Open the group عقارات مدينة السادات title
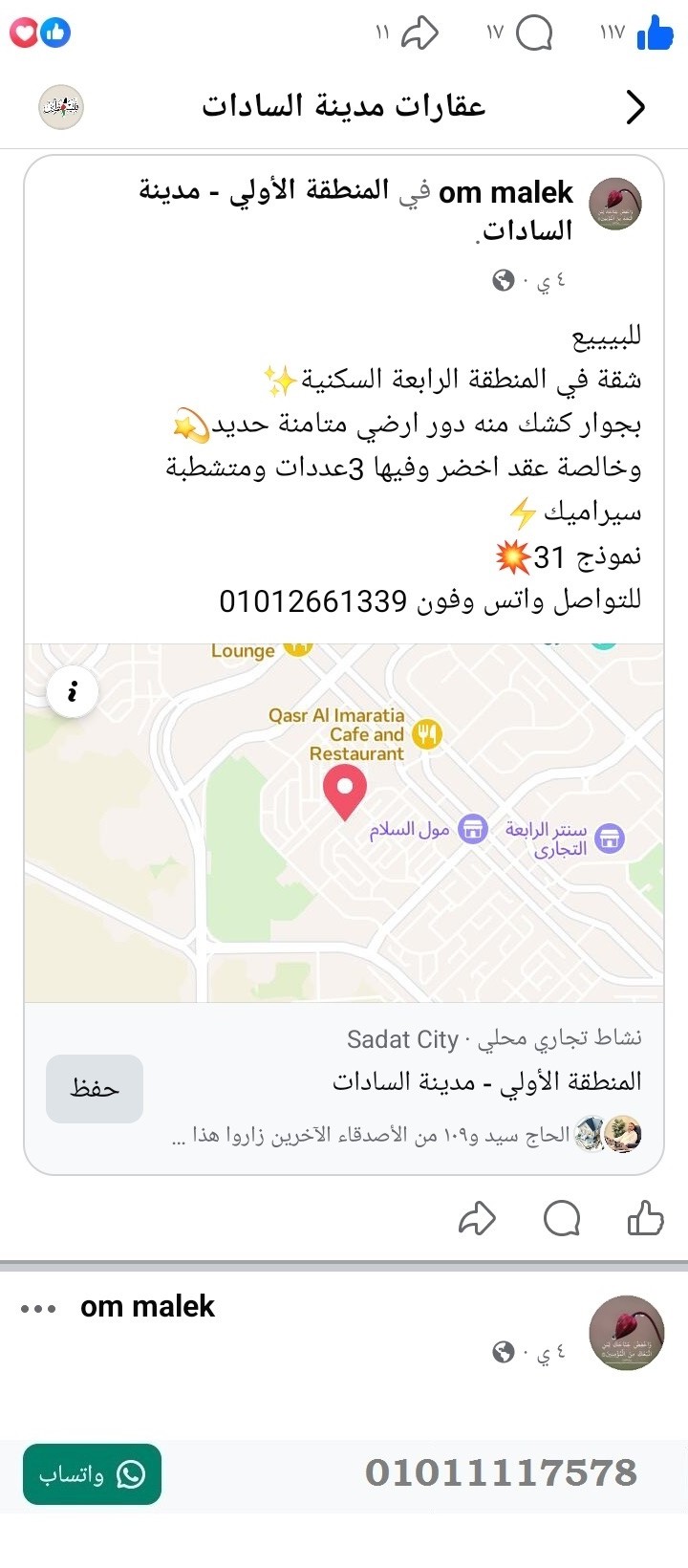 click(x=344, y=106)
